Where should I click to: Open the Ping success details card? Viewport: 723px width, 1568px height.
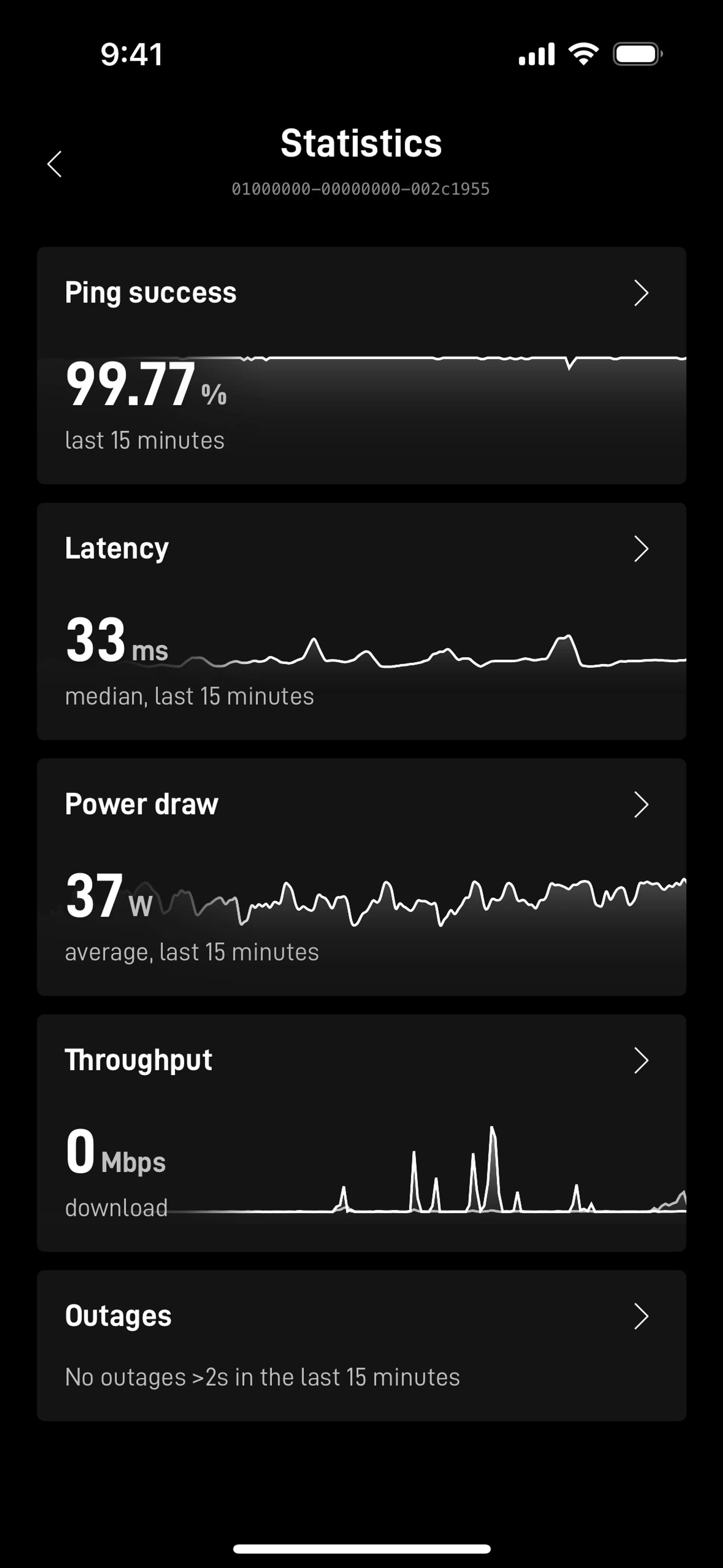point(361,365)
